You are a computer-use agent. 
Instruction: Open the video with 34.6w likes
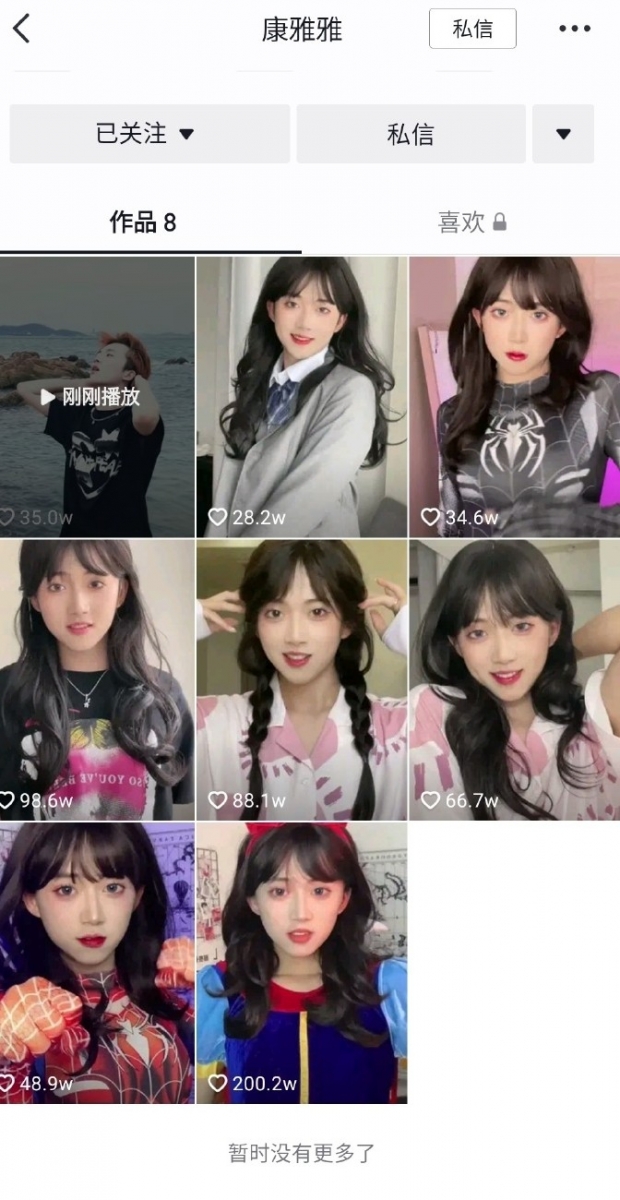pyautogui.click(x=514, y=397)
